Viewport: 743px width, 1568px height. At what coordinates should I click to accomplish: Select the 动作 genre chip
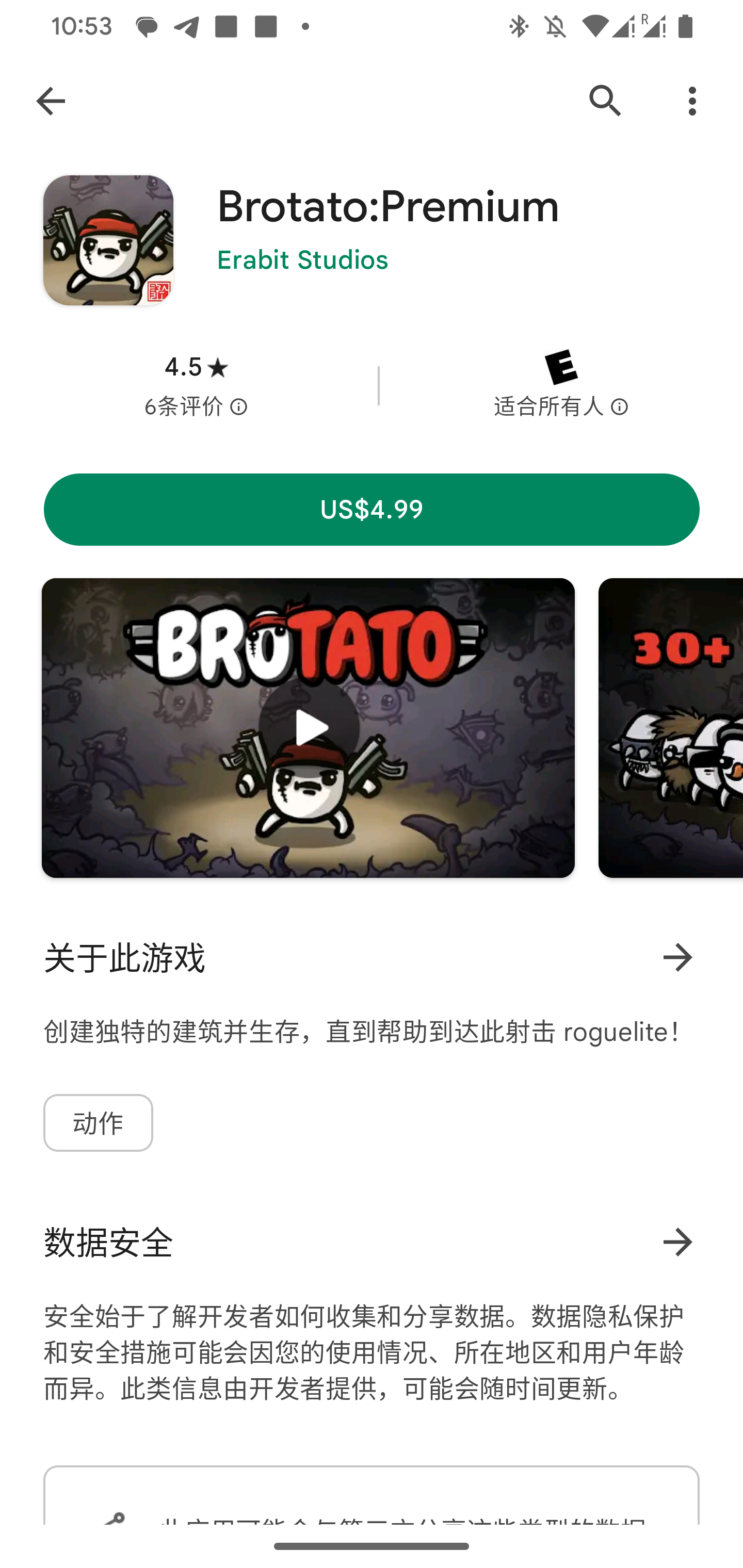click(98, 1123)
